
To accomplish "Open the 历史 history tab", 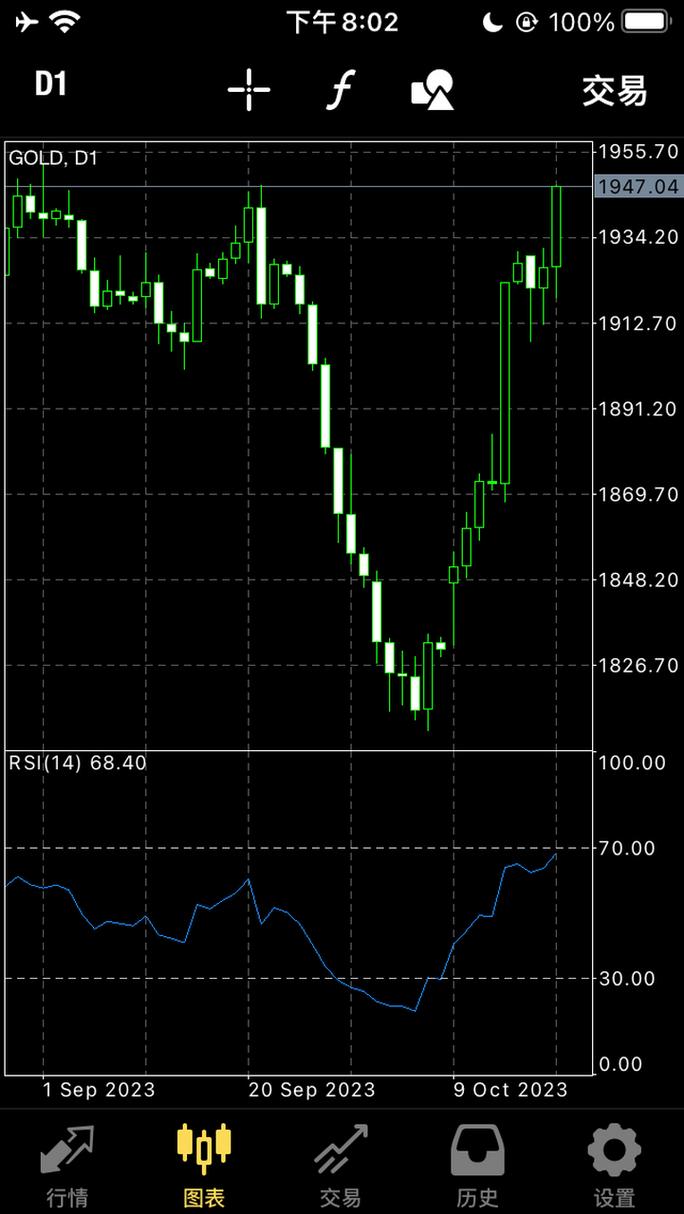I will point(477,1164).
